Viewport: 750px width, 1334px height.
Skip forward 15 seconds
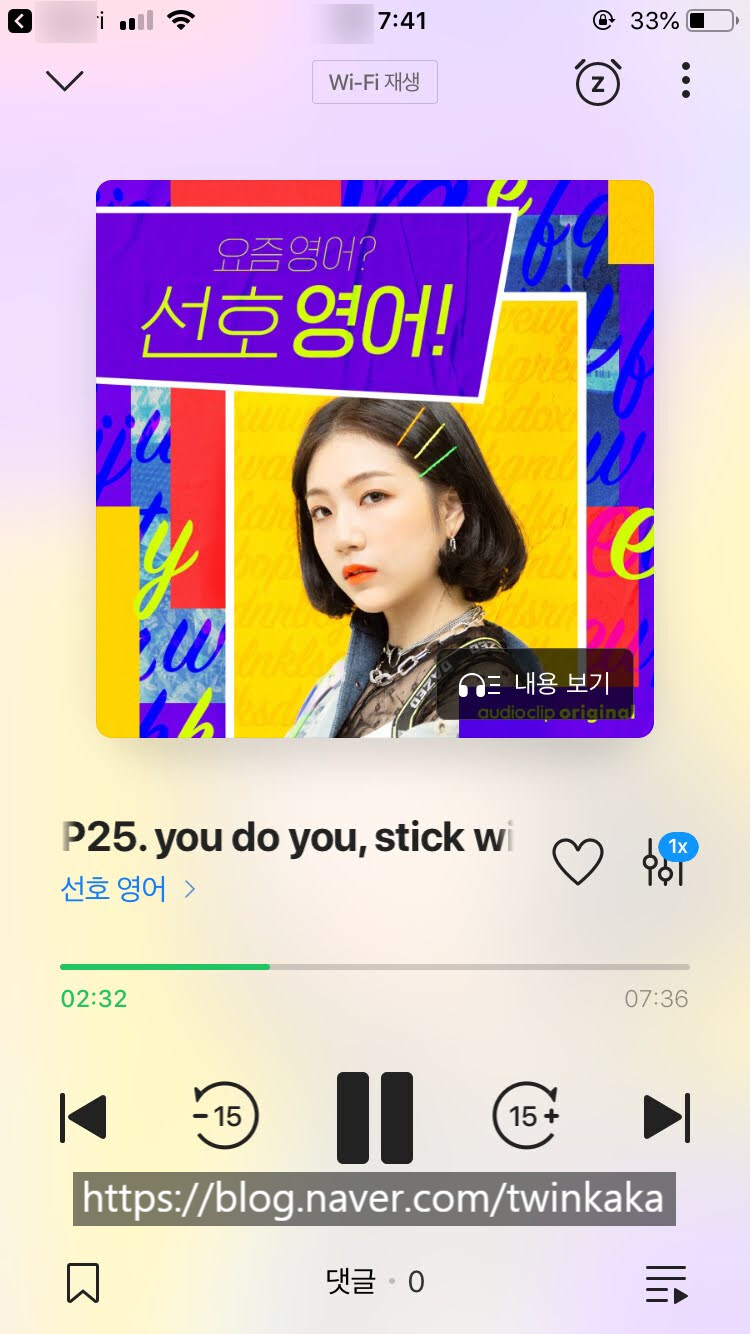tap(527, 1116)
